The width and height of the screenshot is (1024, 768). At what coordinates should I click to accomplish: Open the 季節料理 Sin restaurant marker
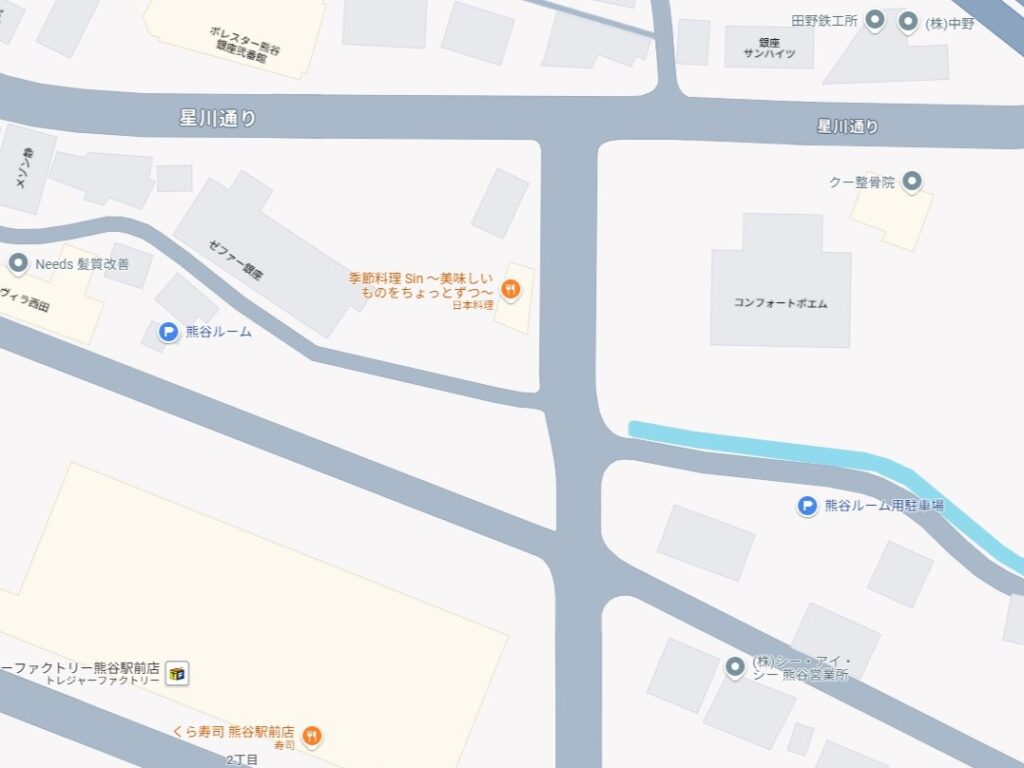tap(511, 289)
